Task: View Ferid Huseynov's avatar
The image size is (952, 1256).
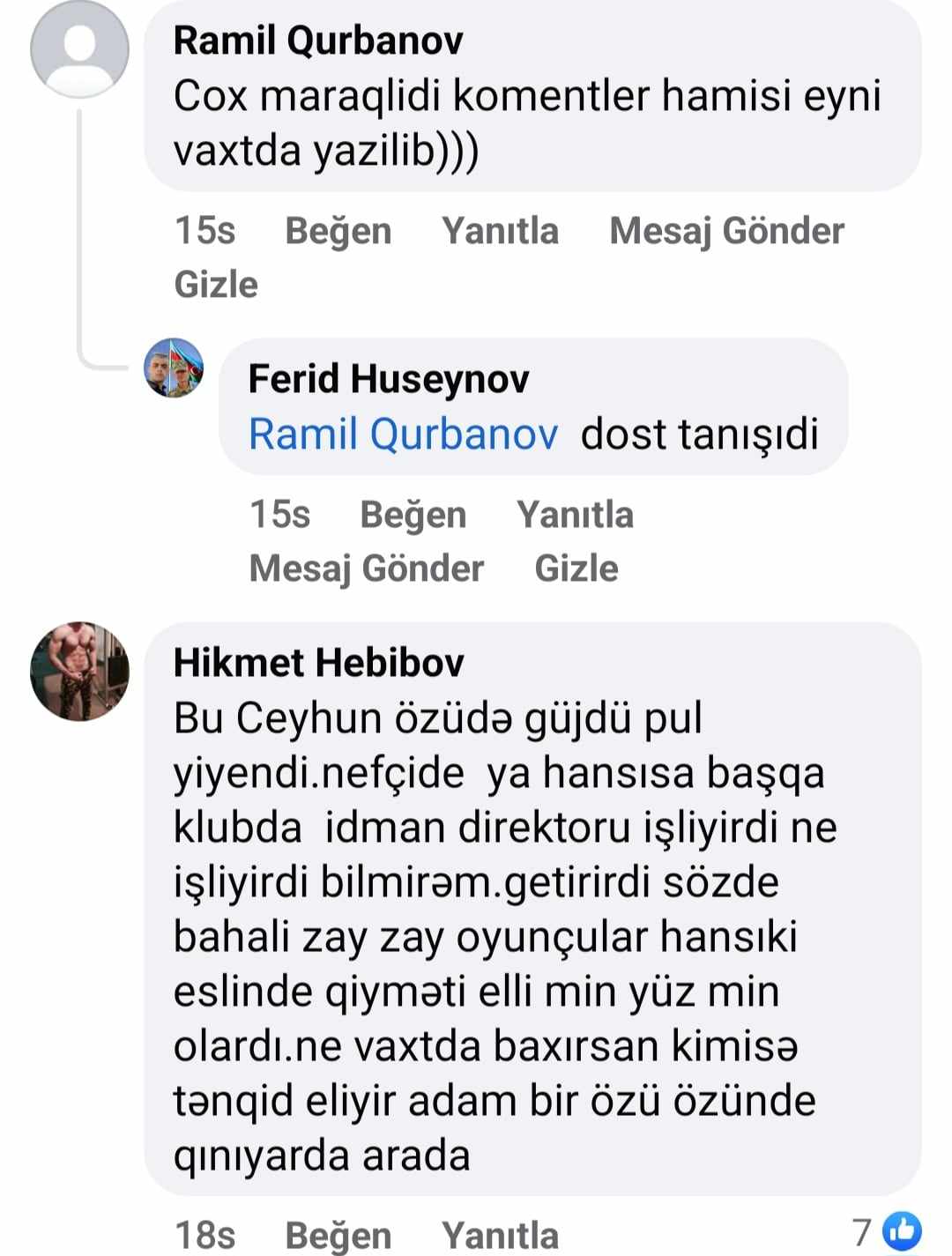Action: [x=174, y=368]
